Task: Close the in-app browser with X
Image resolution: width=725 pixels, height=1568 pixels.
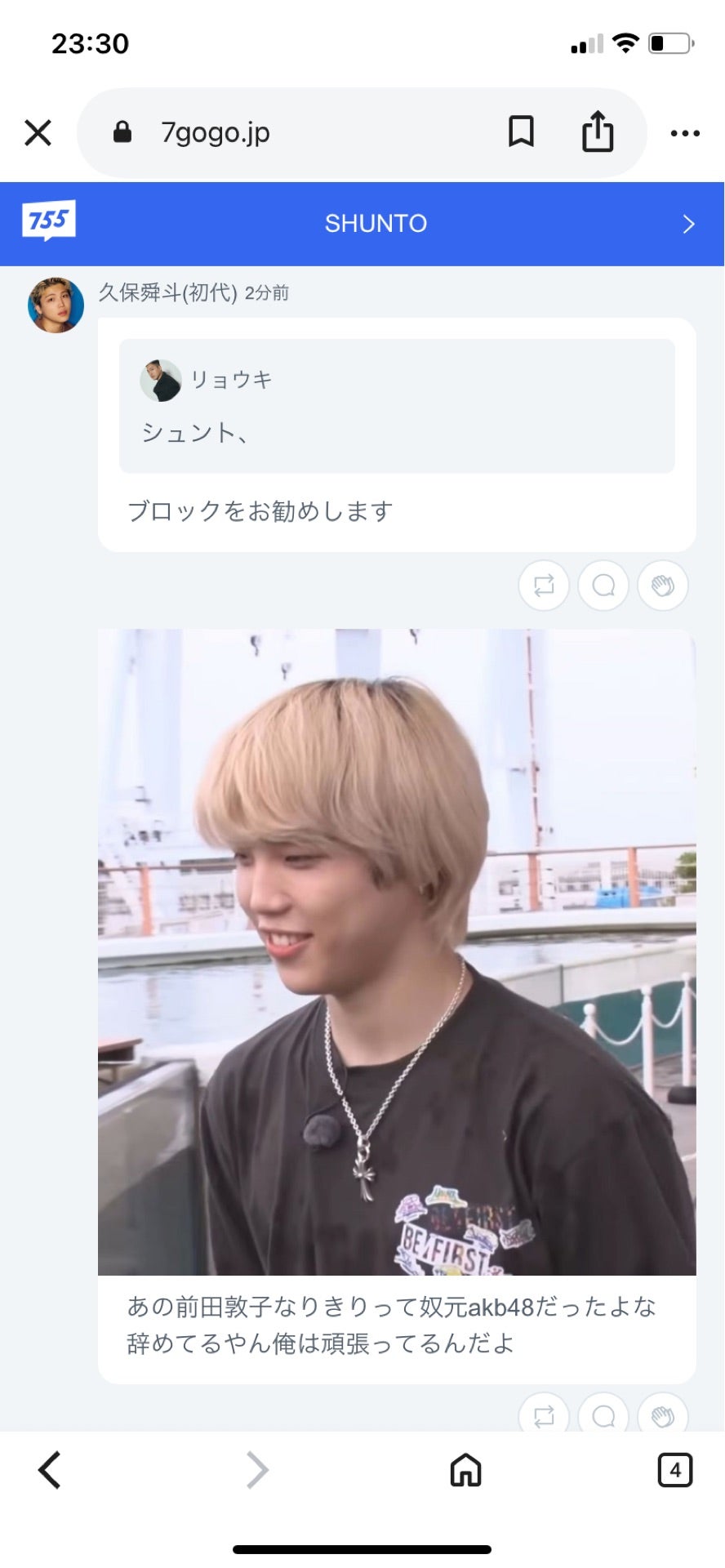Action: click(38, 132)
